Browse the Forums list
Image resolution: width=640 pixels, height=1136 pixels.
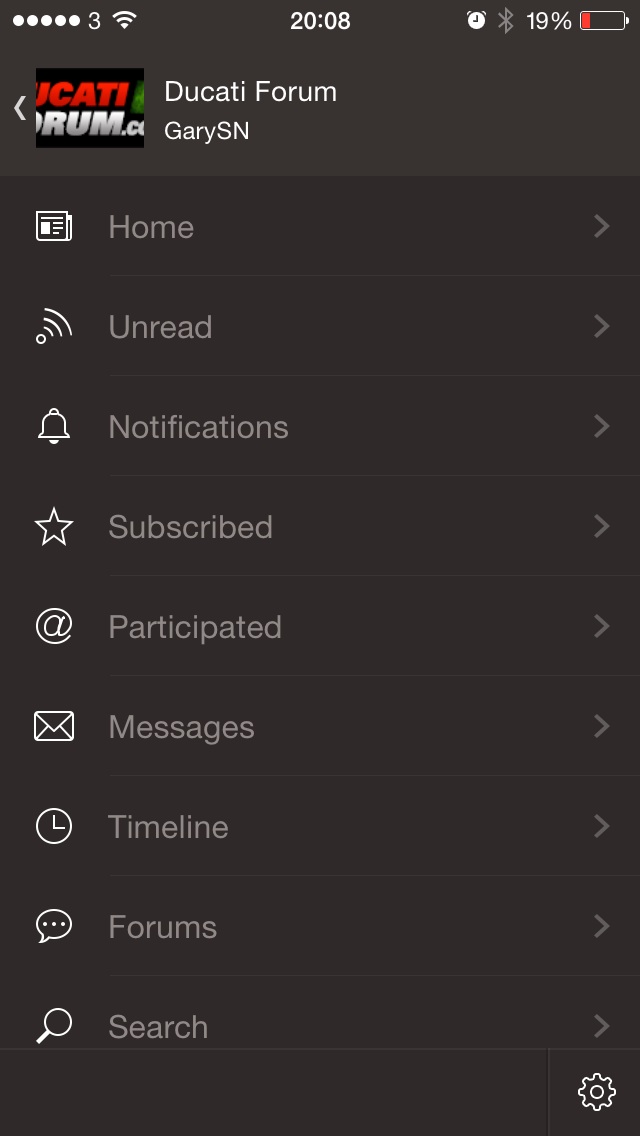click(320, 927)
